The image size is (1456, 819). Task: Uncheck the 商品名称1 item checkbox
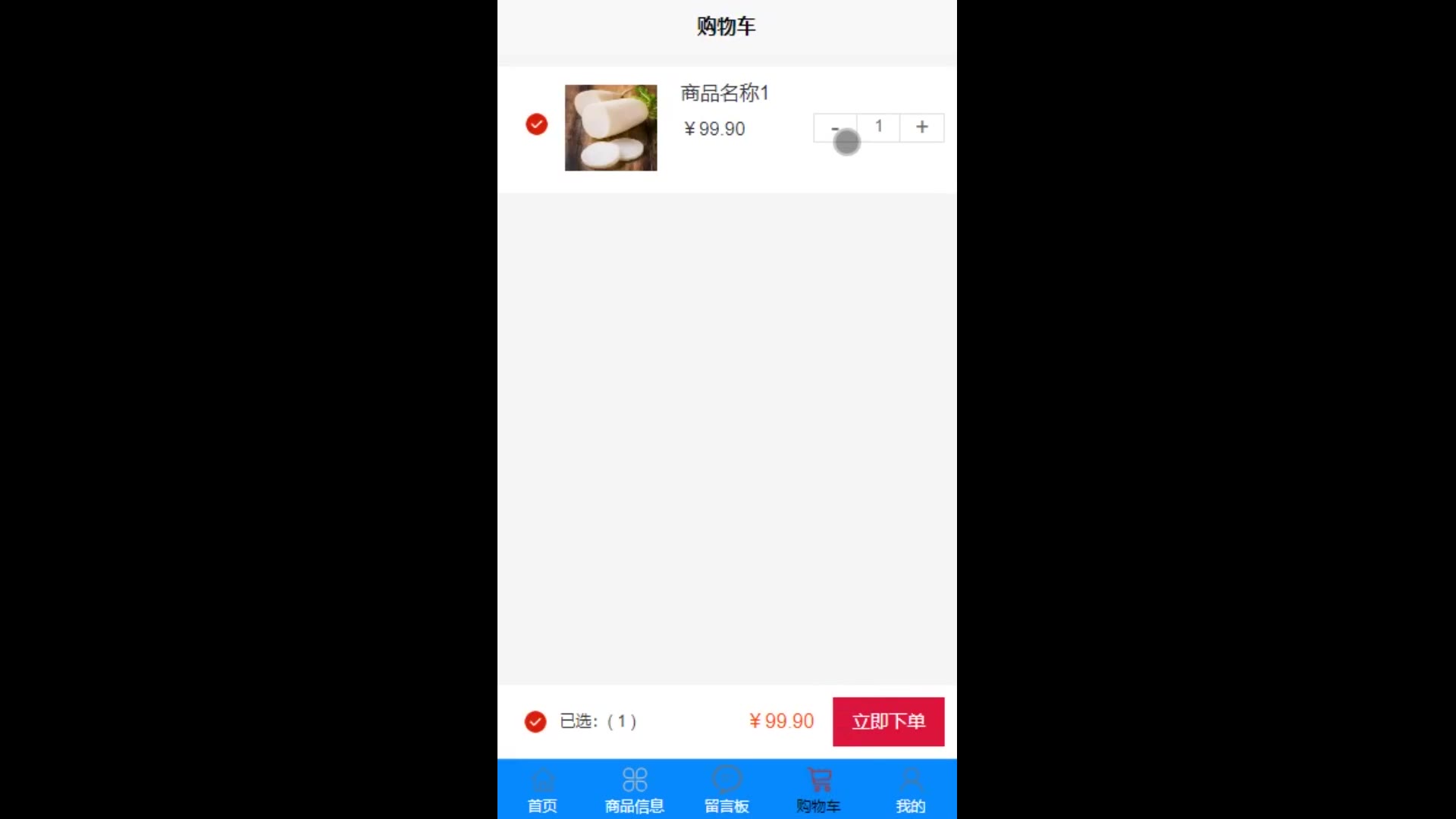[536, 124]
